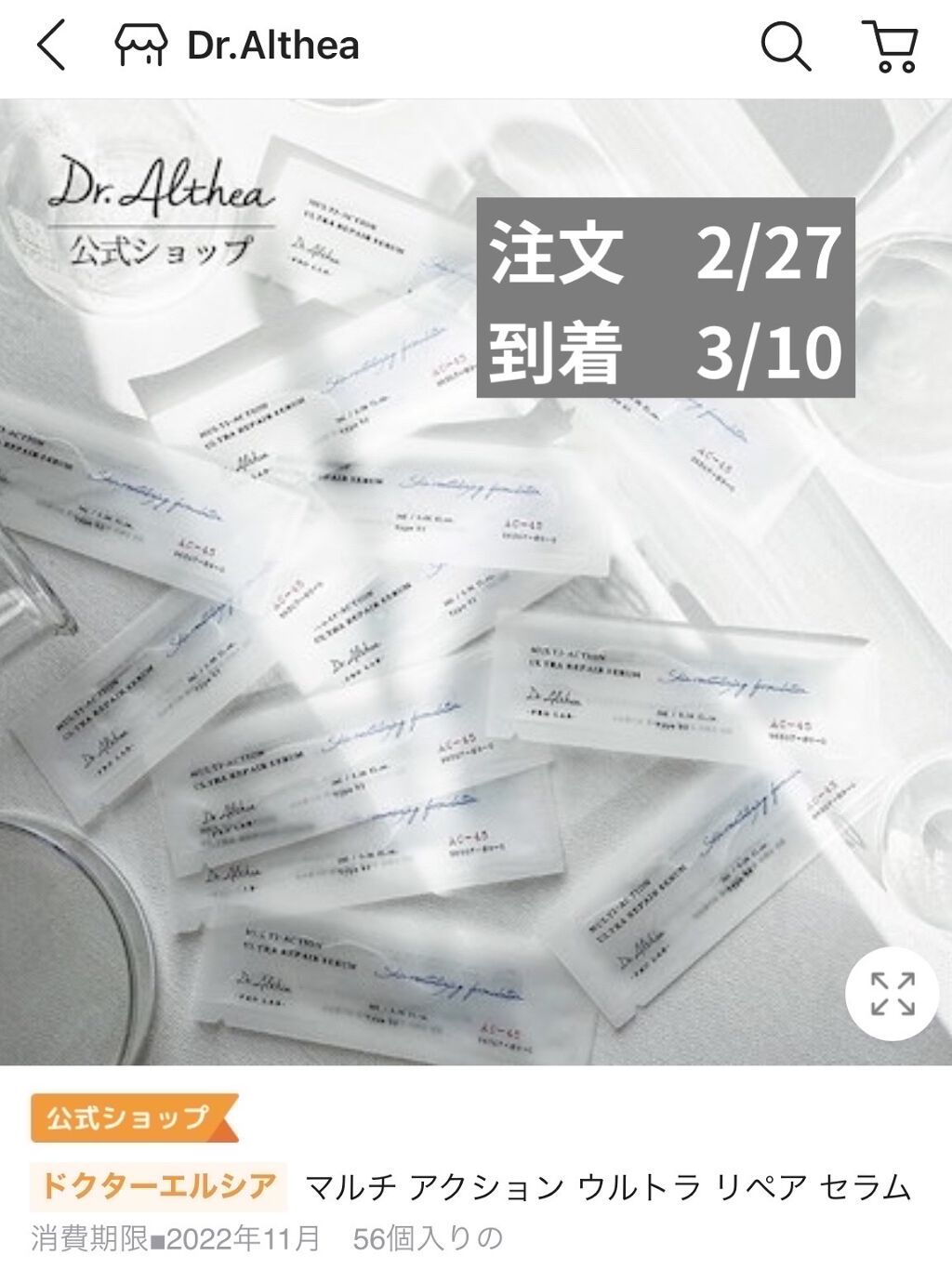Image resolution: width=952 pixels, height=1269 pixels.
Task: Open the ドクターエルシア brand tag
Action: coord(159,1184)
